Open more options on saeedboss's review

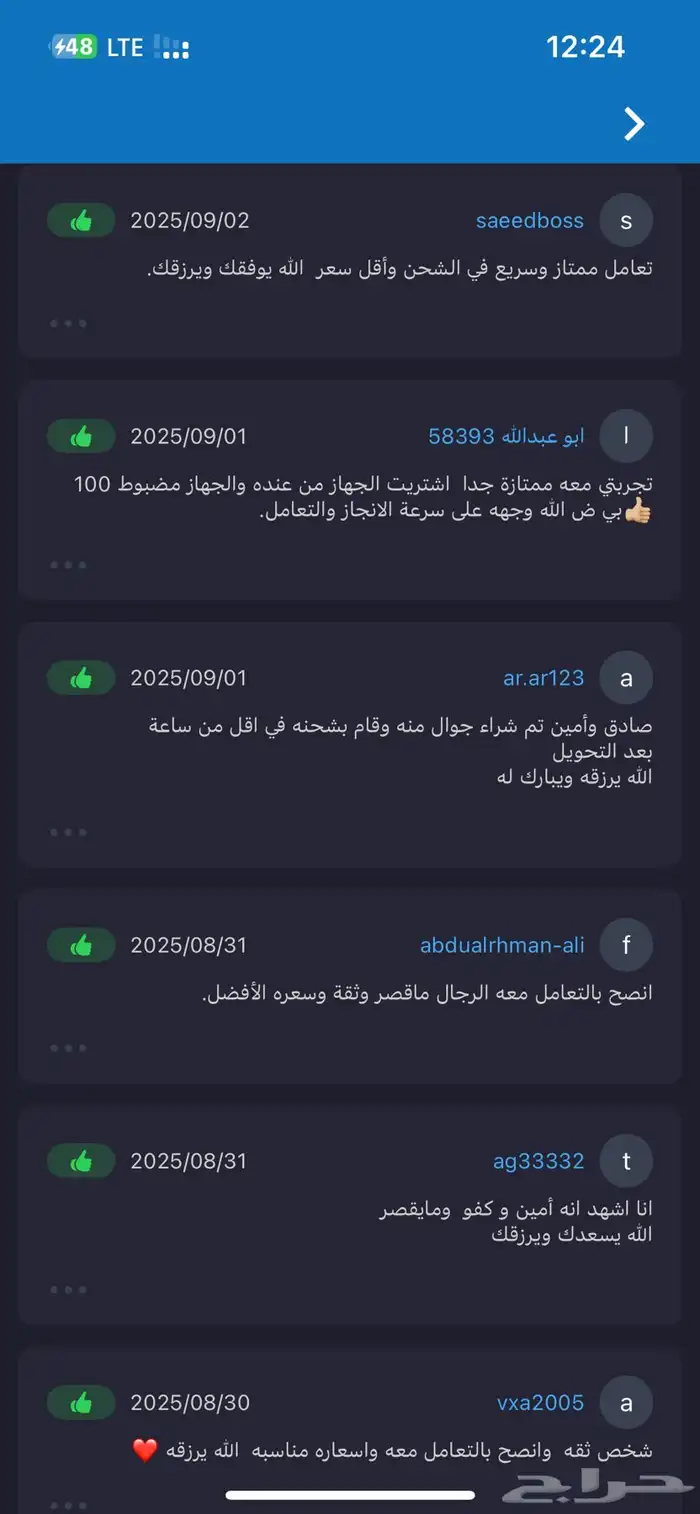pyautogui.click(x=68, y=323)
